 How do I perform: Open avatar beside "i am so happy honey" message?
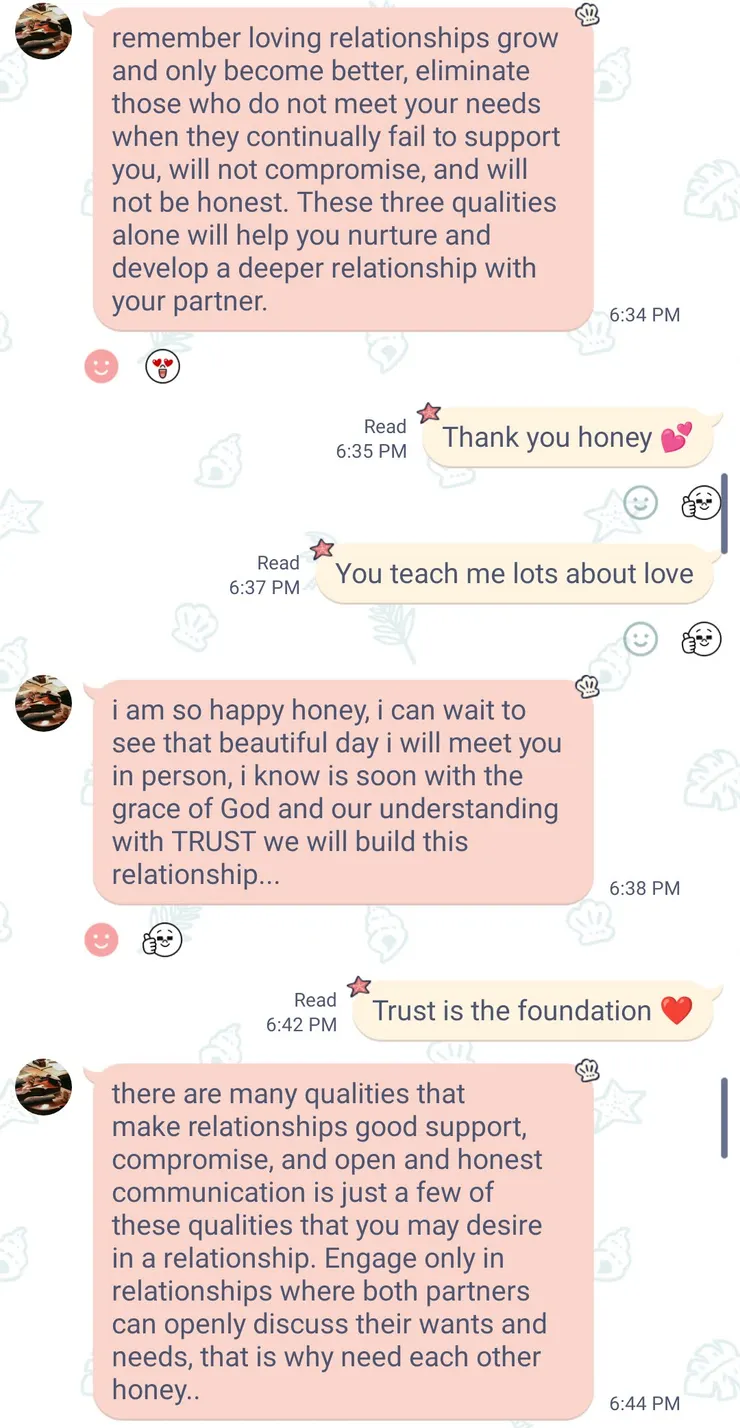tap(44, 703)
